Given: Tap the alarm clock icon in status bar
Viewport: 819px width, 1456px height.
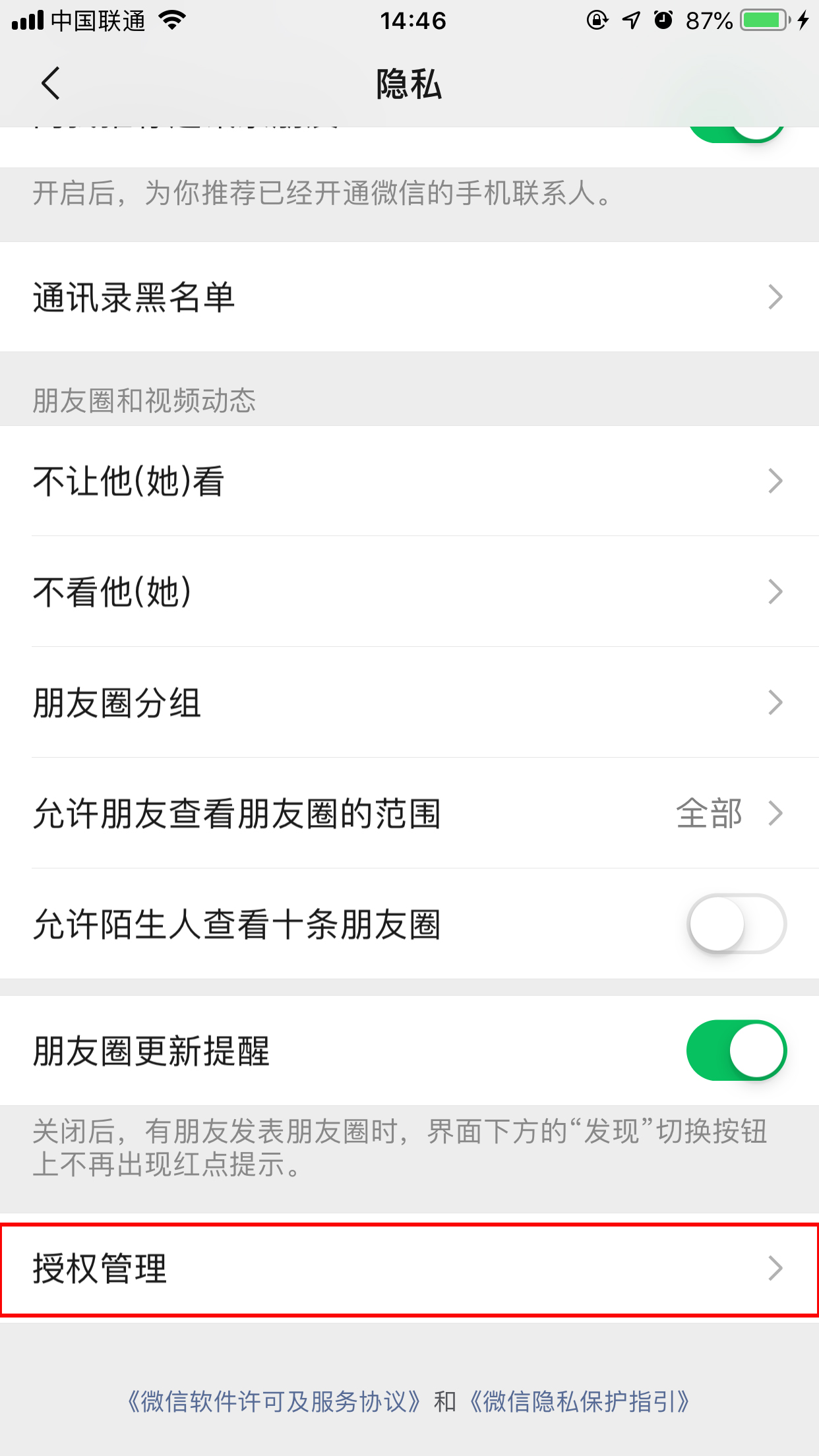Looking at the screenshot, I should [663, 21].
